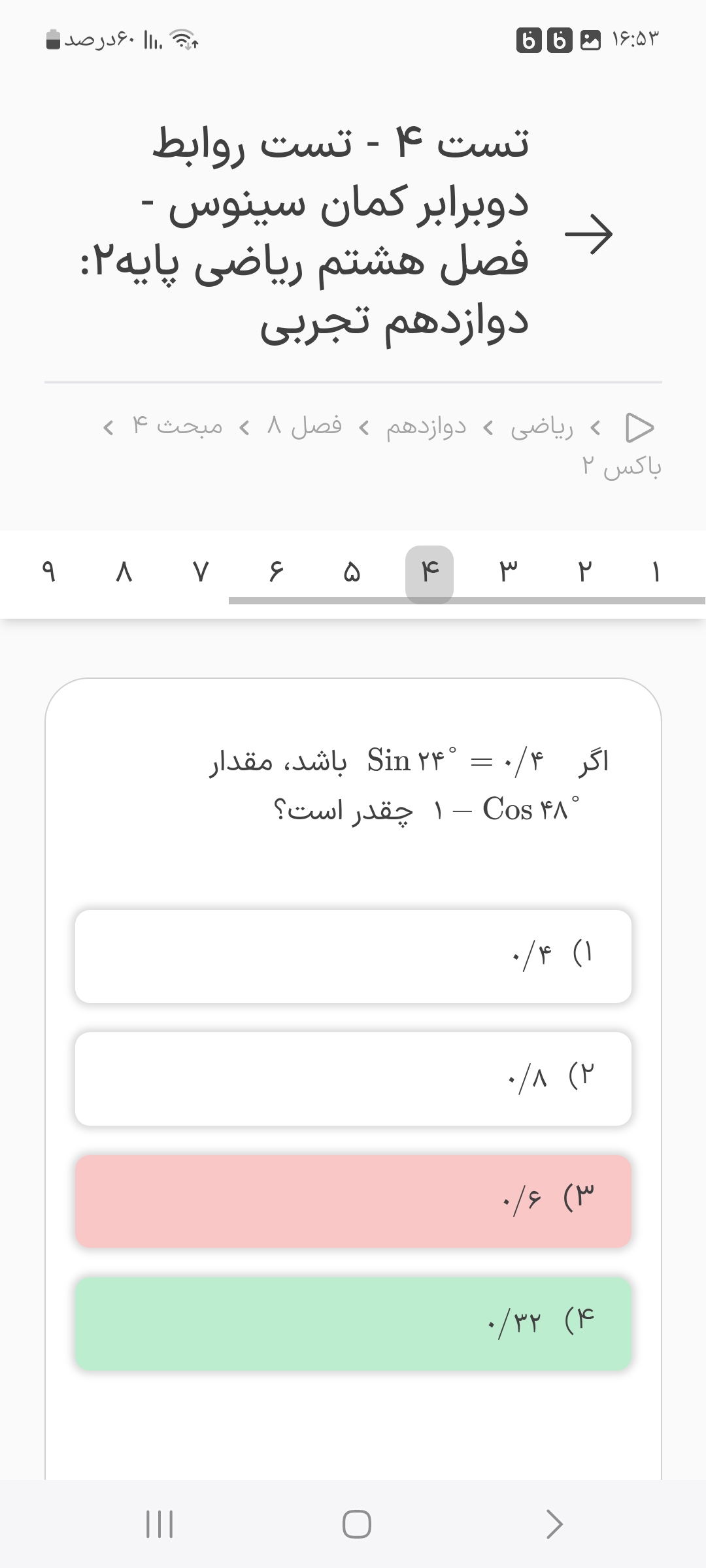Switch to question ۶
Screen dimensions: 706x1568
click(277, 573)
